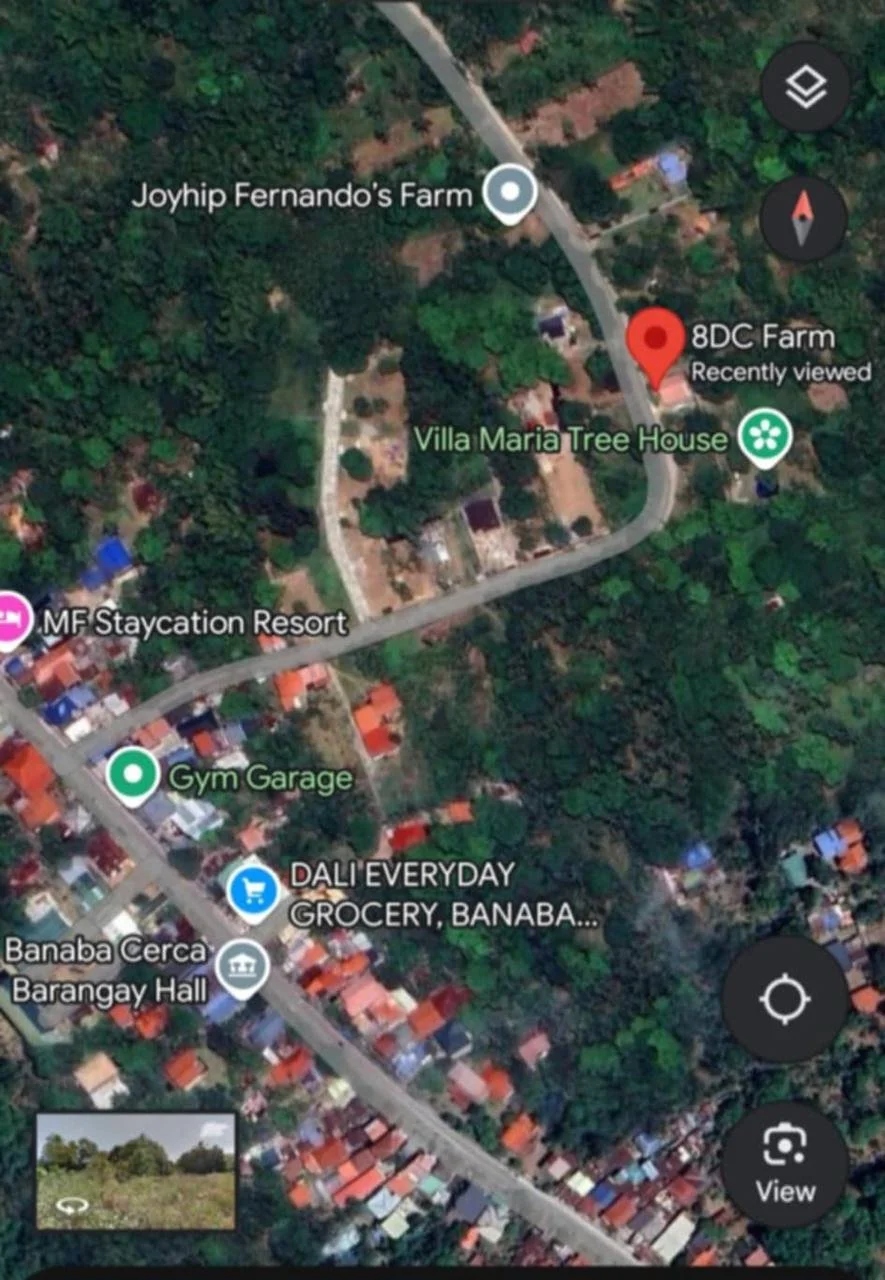Open the Gym Garage place marker

point(133,776)
